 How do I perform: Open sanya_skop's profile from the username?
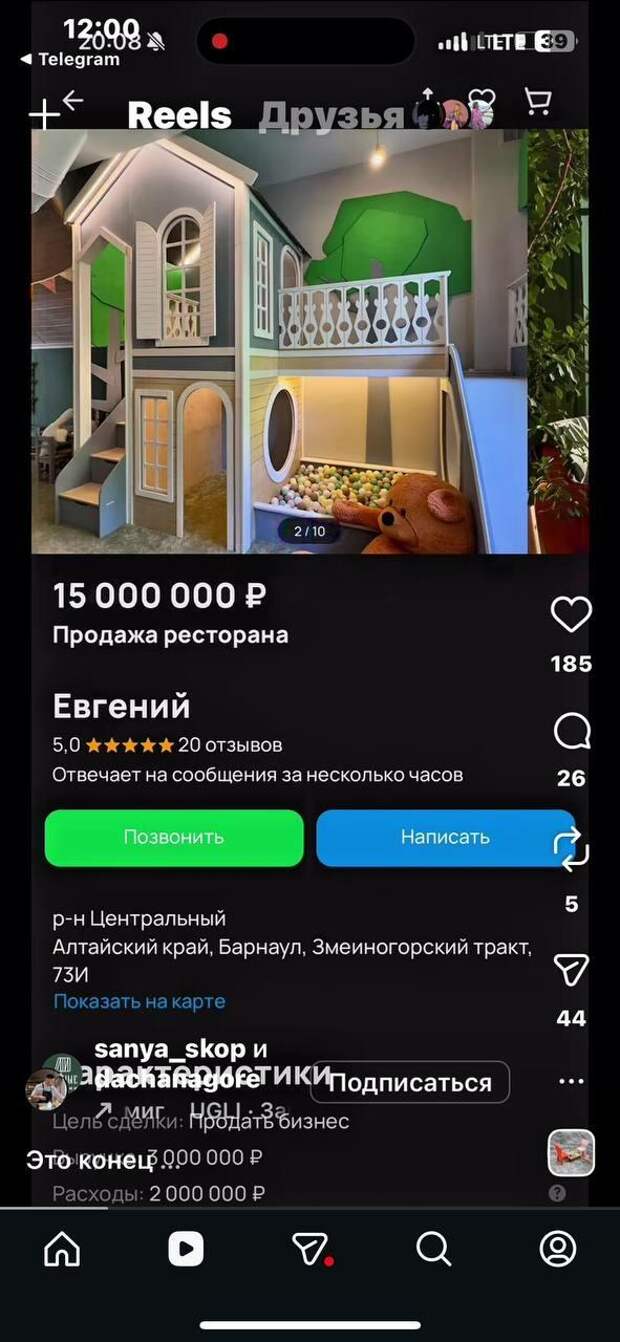pyautogui.click(x=170, y=1049)
